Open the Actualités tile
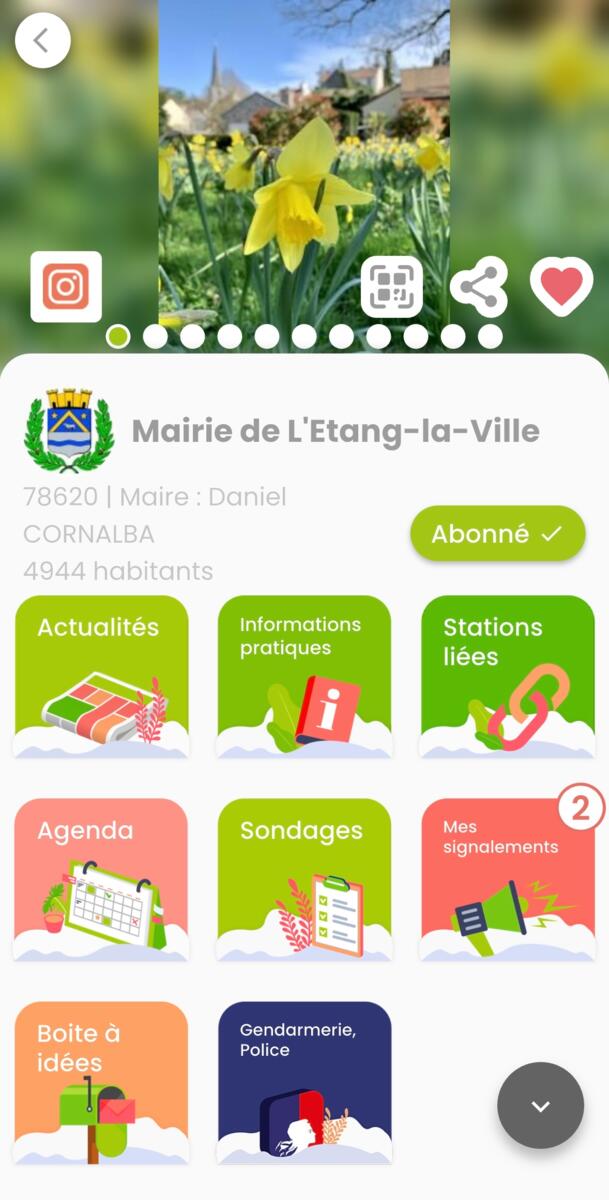Image resolution: width=609 pixels, height=1200 pixels. tap(101, 677)
